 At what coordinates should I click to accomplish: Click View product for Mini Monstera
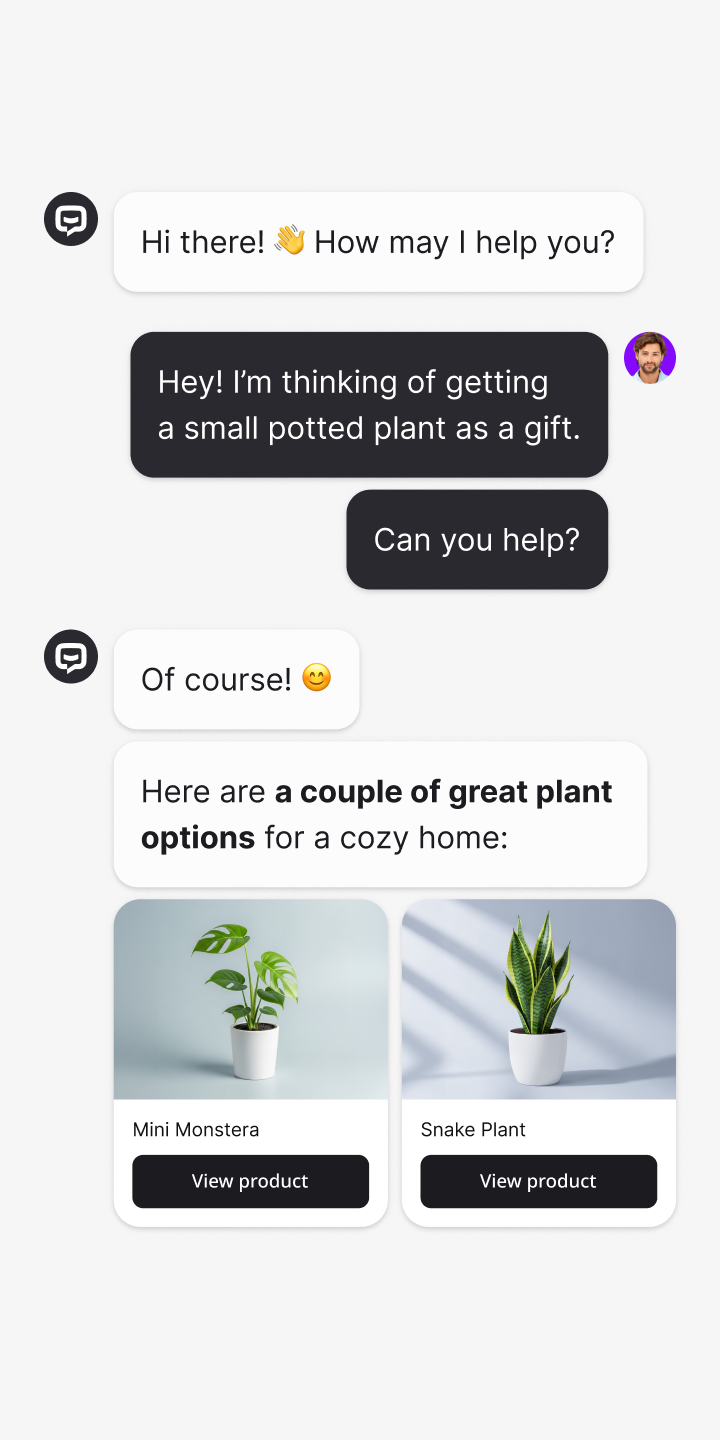(250, 1181)
